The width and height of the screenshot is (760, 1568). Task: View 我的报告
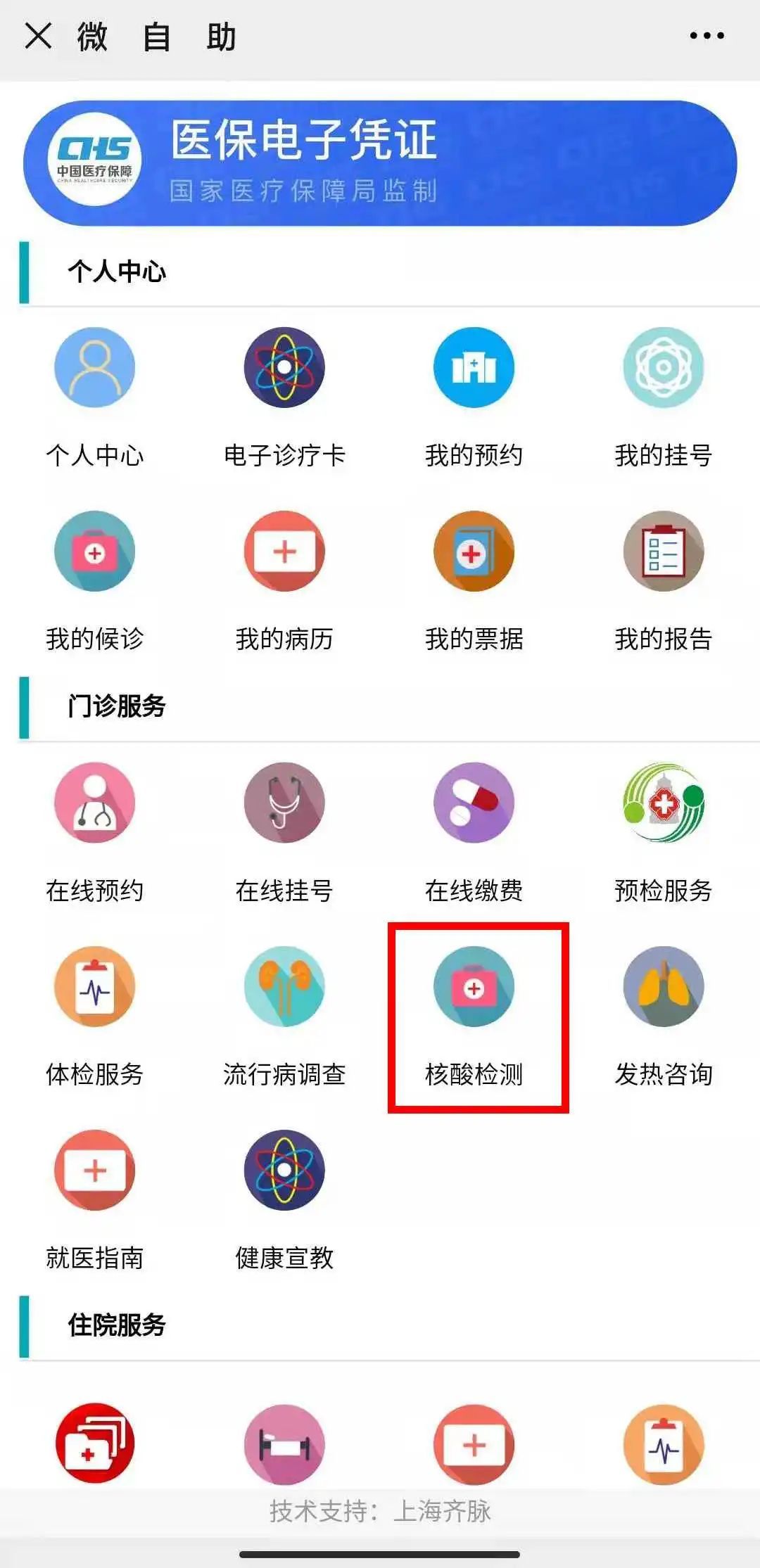(x=663, y=552)
